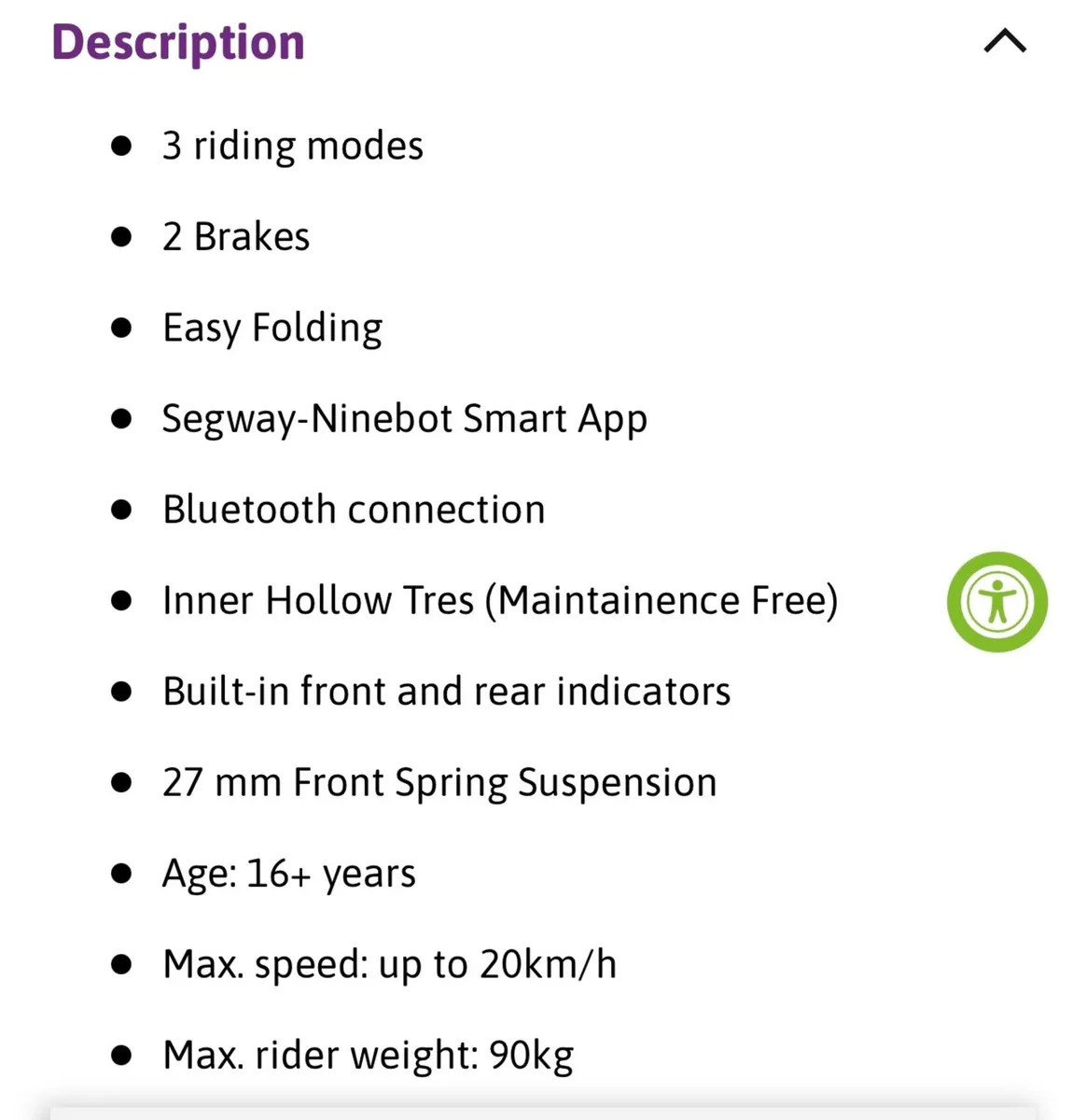Collapse the Description section with the chevron
Image resolution: width=1086 pixels, height=1120 pixels.
click(x=1003, y=41)
